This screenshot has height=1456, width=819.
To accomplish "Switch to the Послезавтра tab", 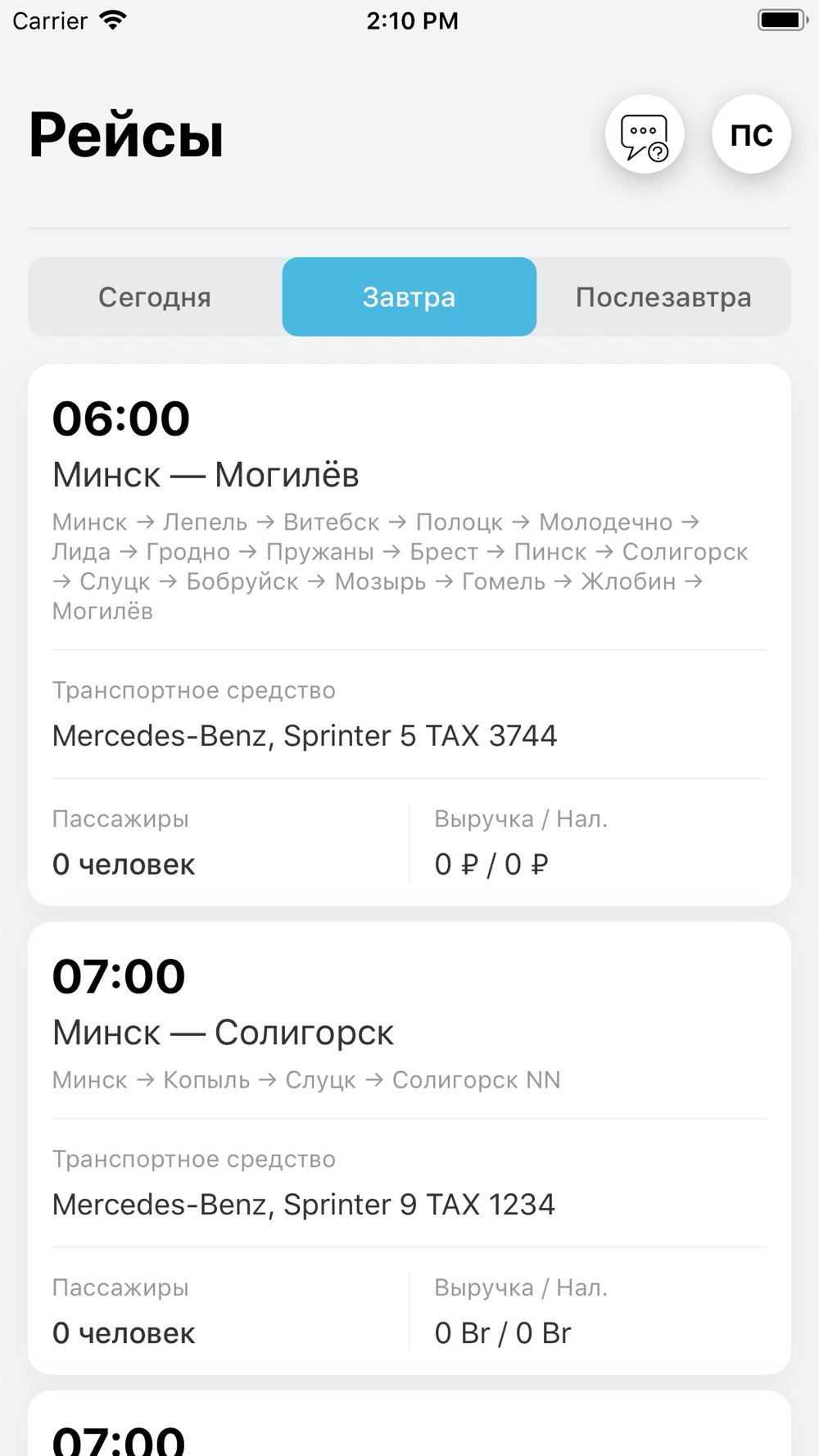I will [663, 297].
